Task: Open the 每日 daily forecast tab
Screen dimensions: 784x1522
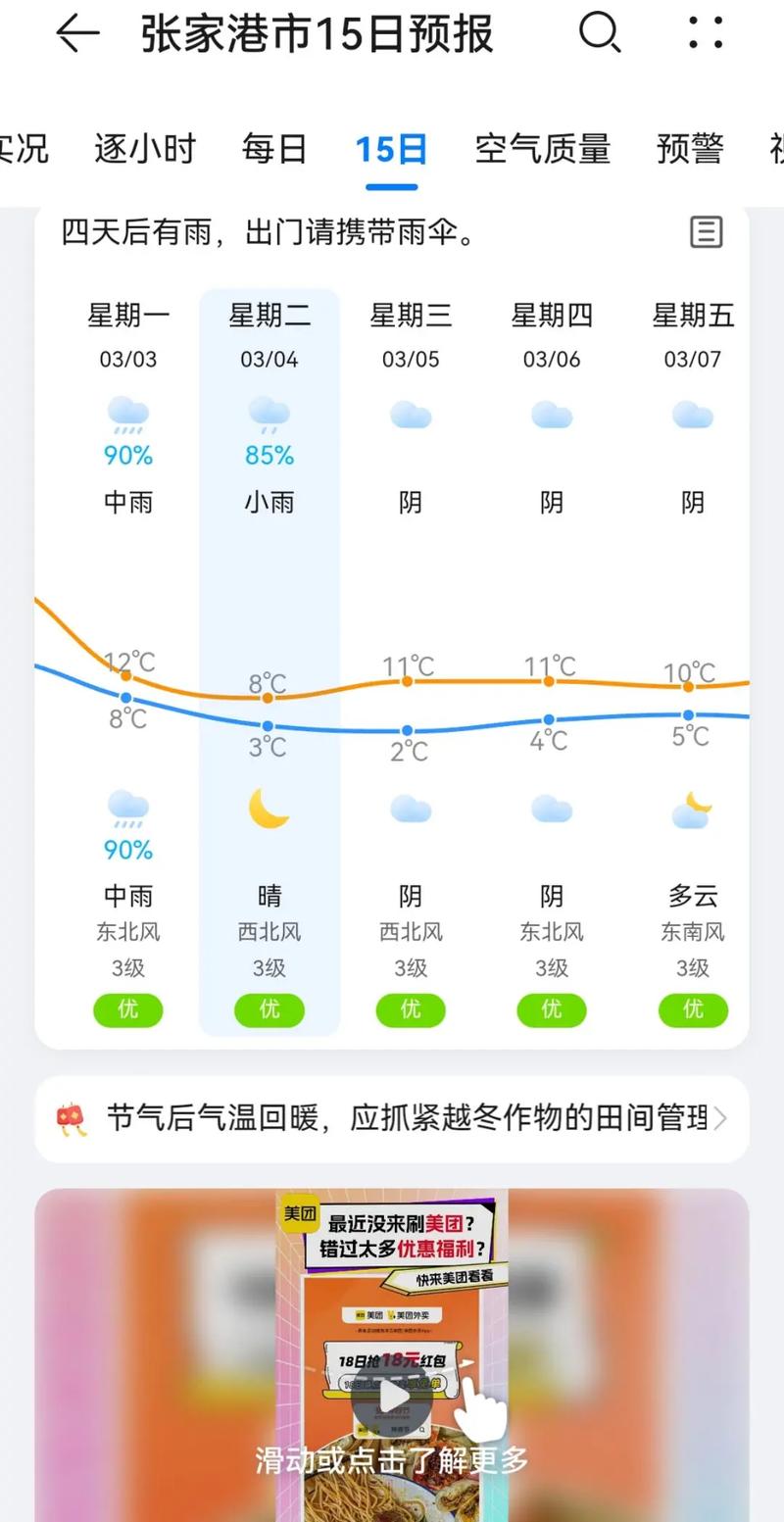Action: pyautogui.click(x=274, y=148)
